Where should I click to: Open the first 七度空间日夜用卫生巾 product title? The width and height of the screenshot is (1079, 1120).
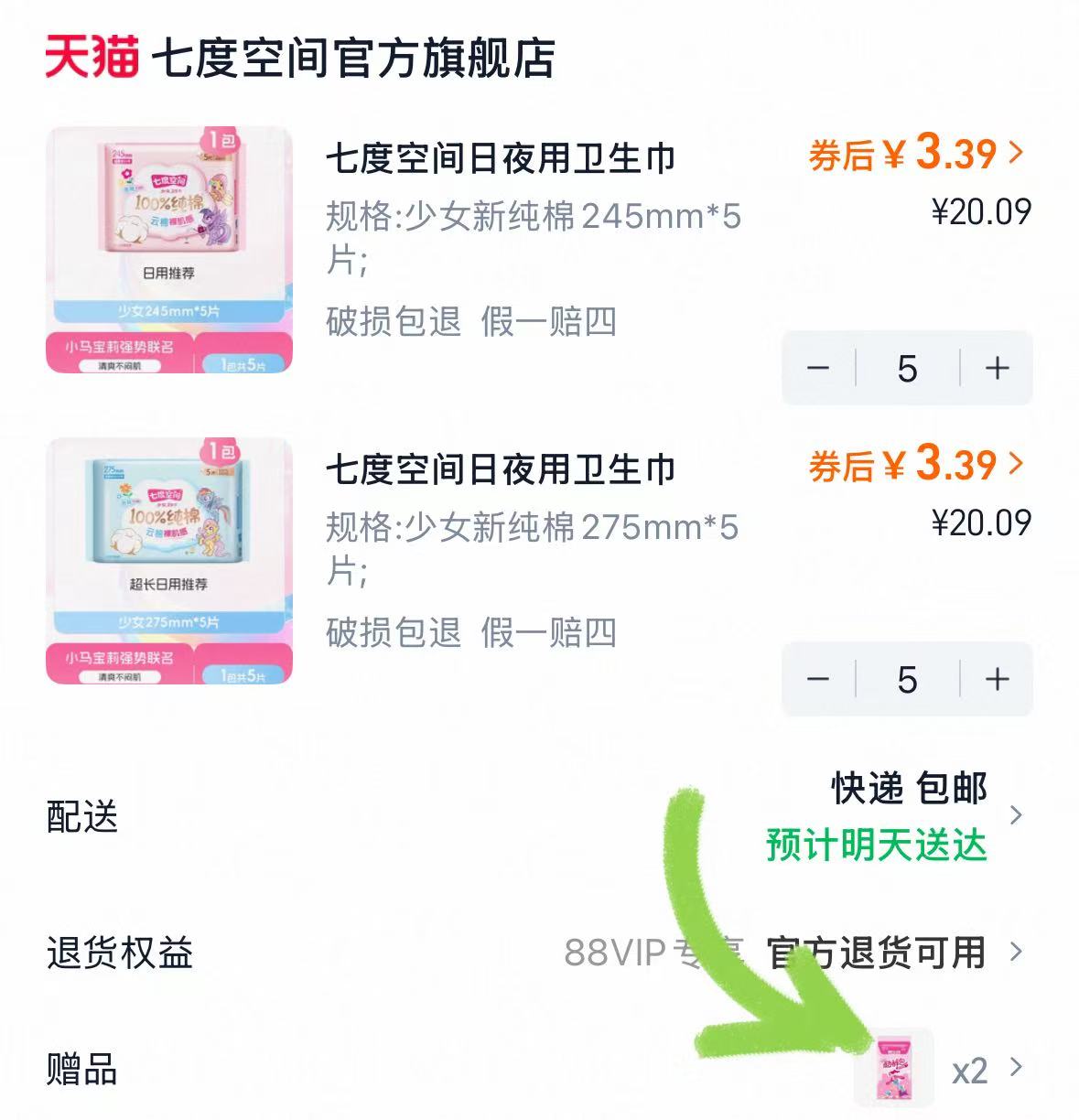pos(504,158)
